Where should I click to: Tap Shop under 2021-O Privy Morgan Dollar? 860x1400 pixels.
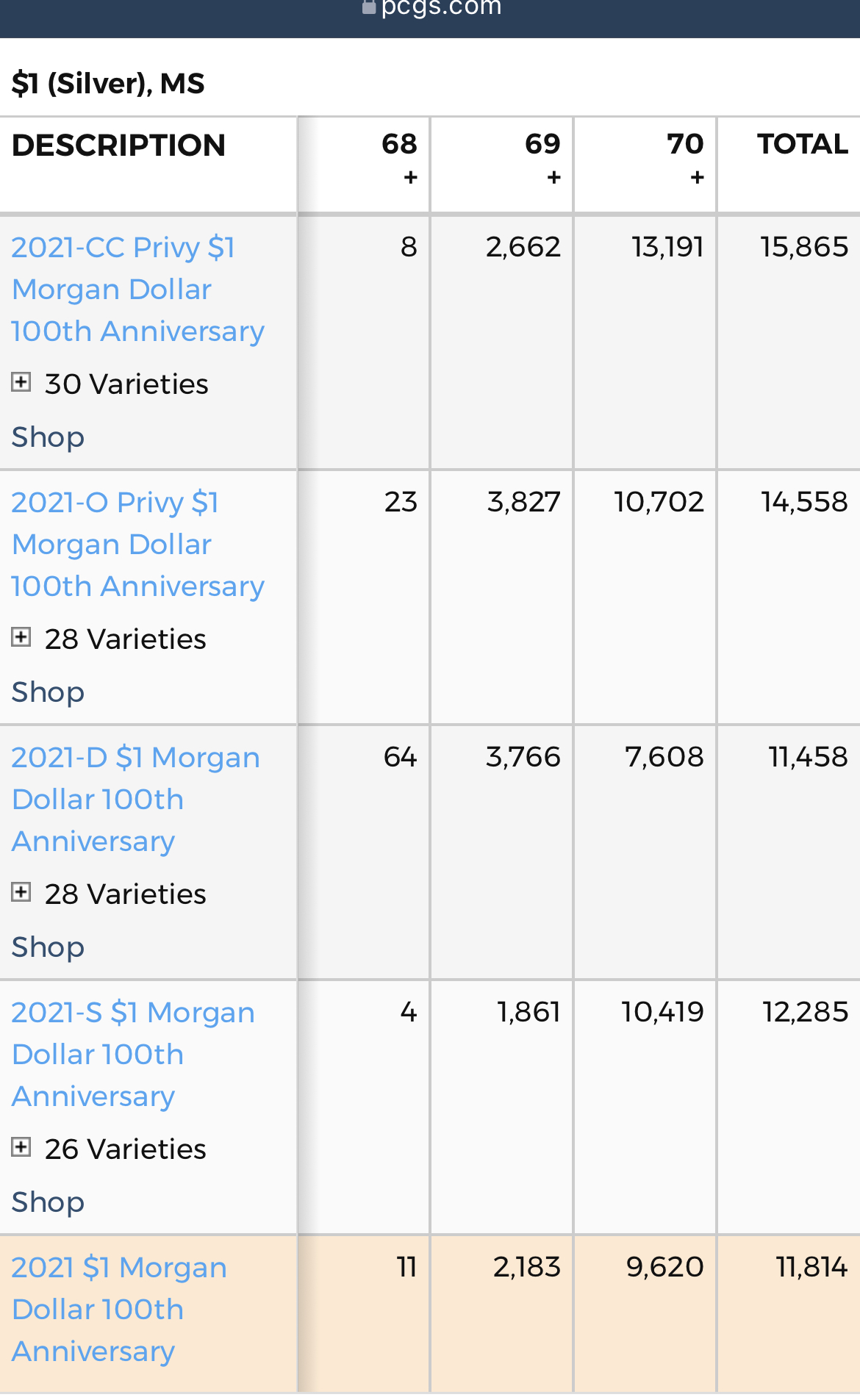49,692
